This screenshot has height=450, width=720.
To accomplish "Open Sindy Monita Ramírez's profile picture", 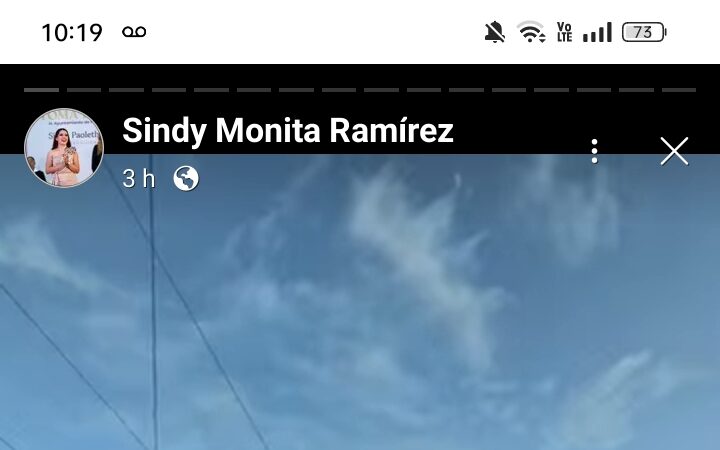I will 64,148.
